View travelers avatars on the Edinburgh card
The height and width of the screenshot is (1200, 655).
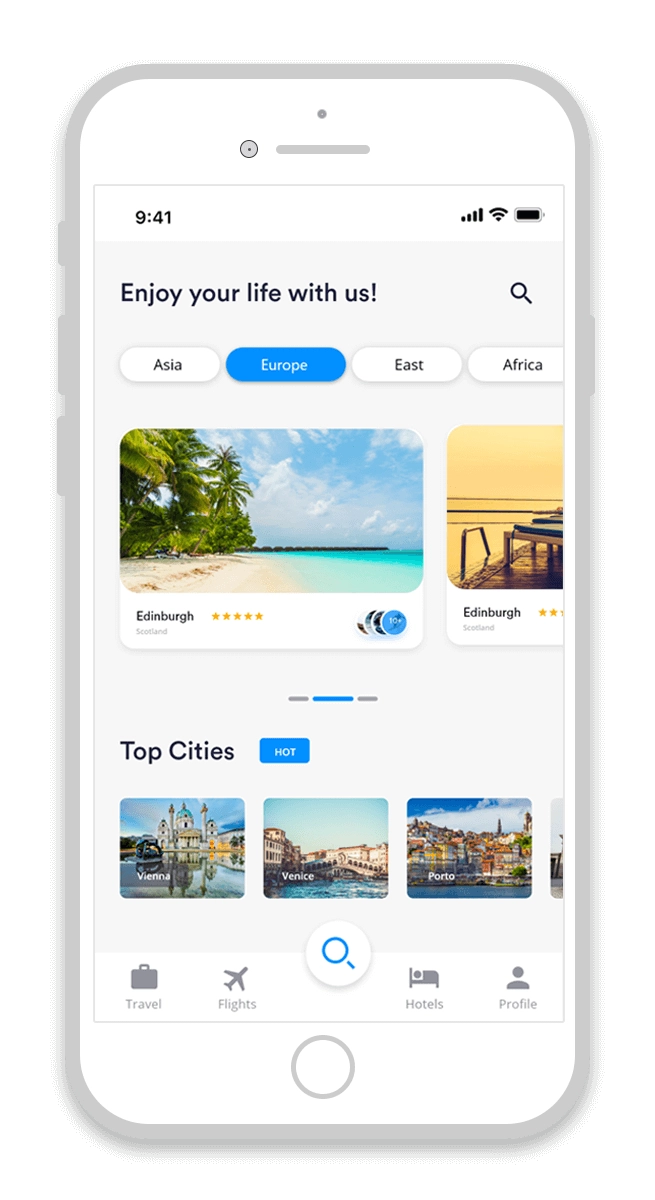click(x=383, y=623)
